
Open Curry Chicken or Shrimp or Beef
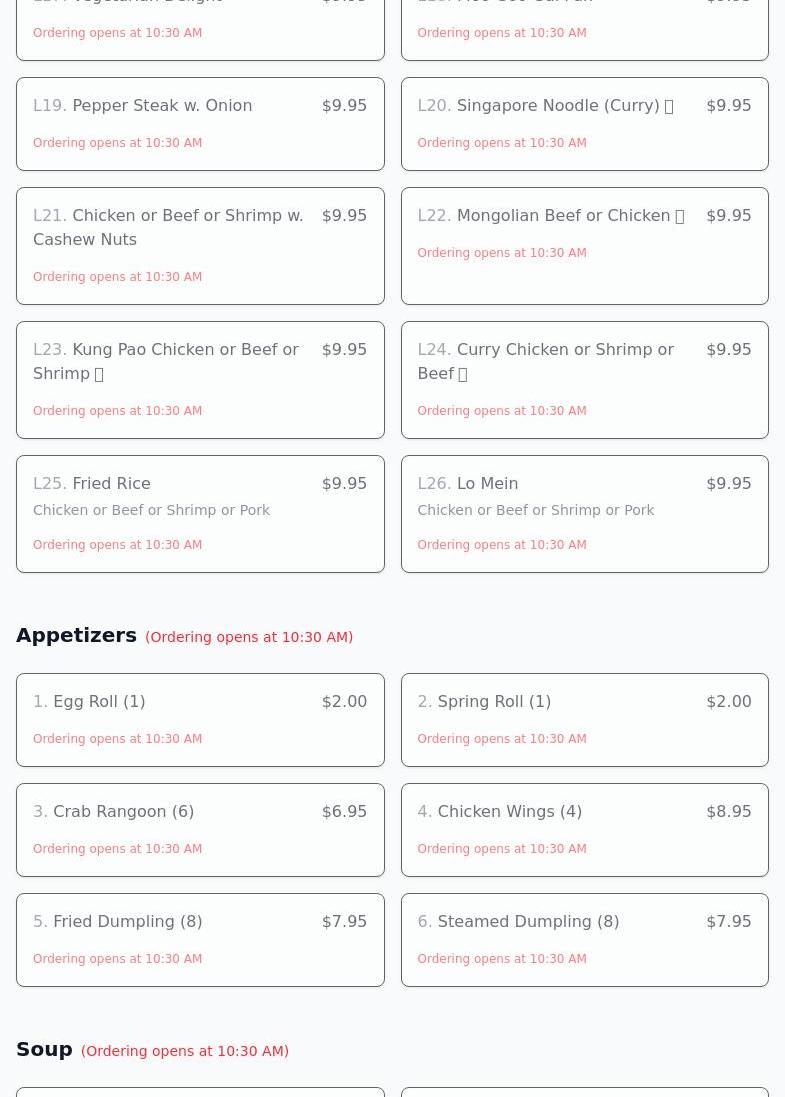click(x=584, y=379)
